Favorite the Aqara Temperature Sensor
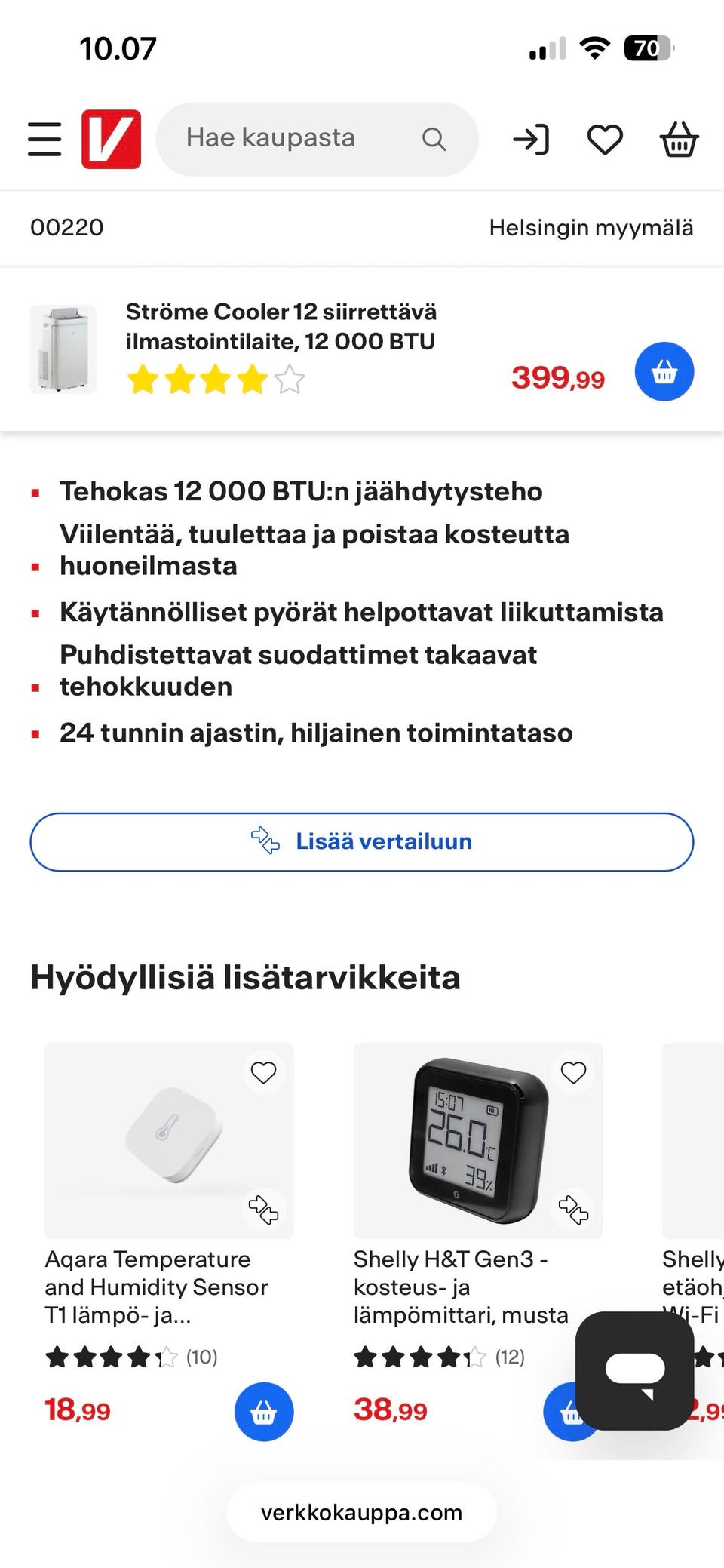Image resolution: width=724 pixels, height=1568 pixels. coord(264,1071)
